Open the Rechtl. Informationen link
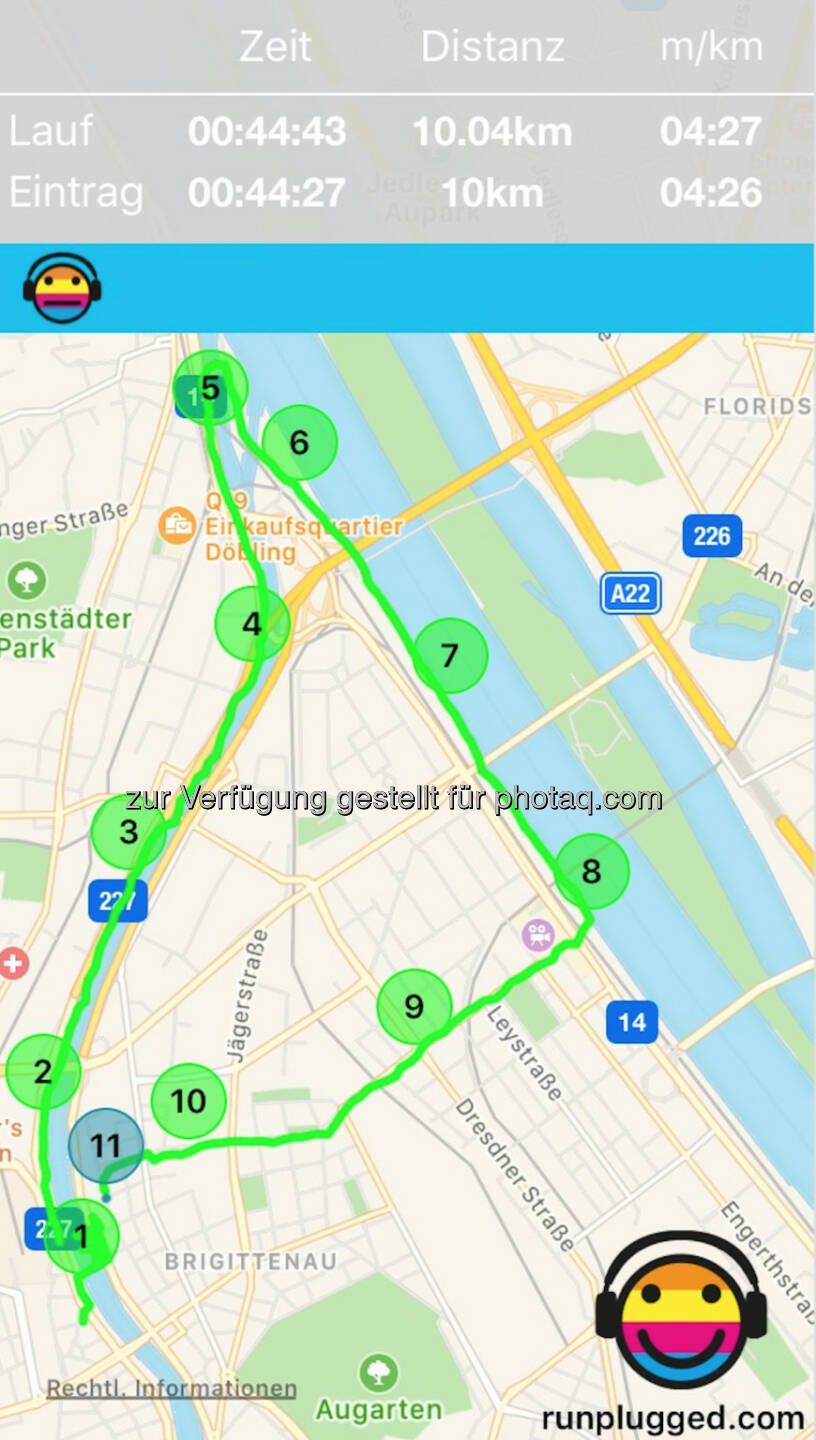Image resolution: width=816 pixels, height=1440 pixels. pyautogui.click(x=172, y=1388)
